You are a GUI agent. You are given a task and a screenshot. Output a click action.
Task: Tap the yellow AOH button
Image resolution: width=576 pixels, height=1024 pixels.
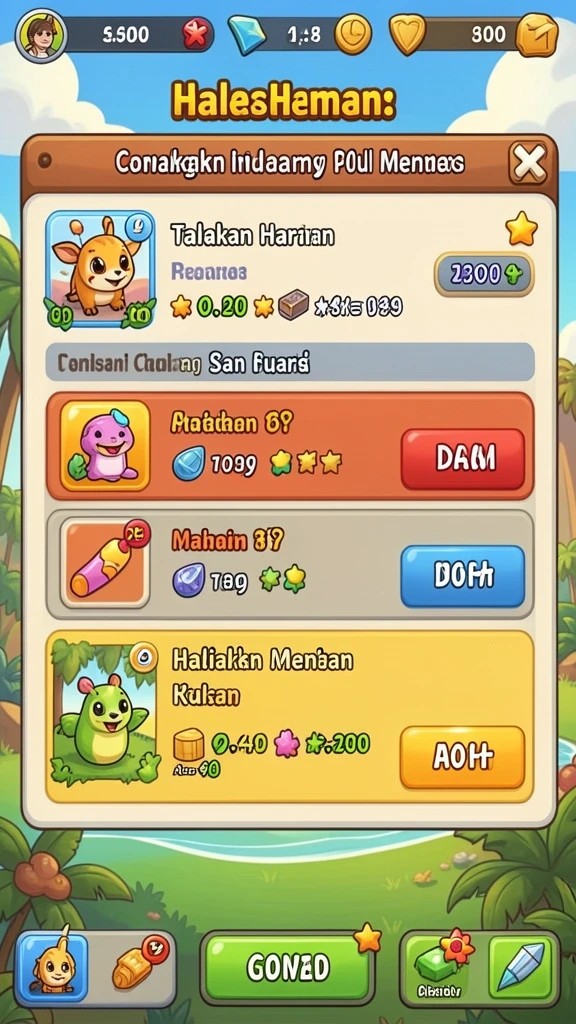pyautogui.click(x=462, y=757)
